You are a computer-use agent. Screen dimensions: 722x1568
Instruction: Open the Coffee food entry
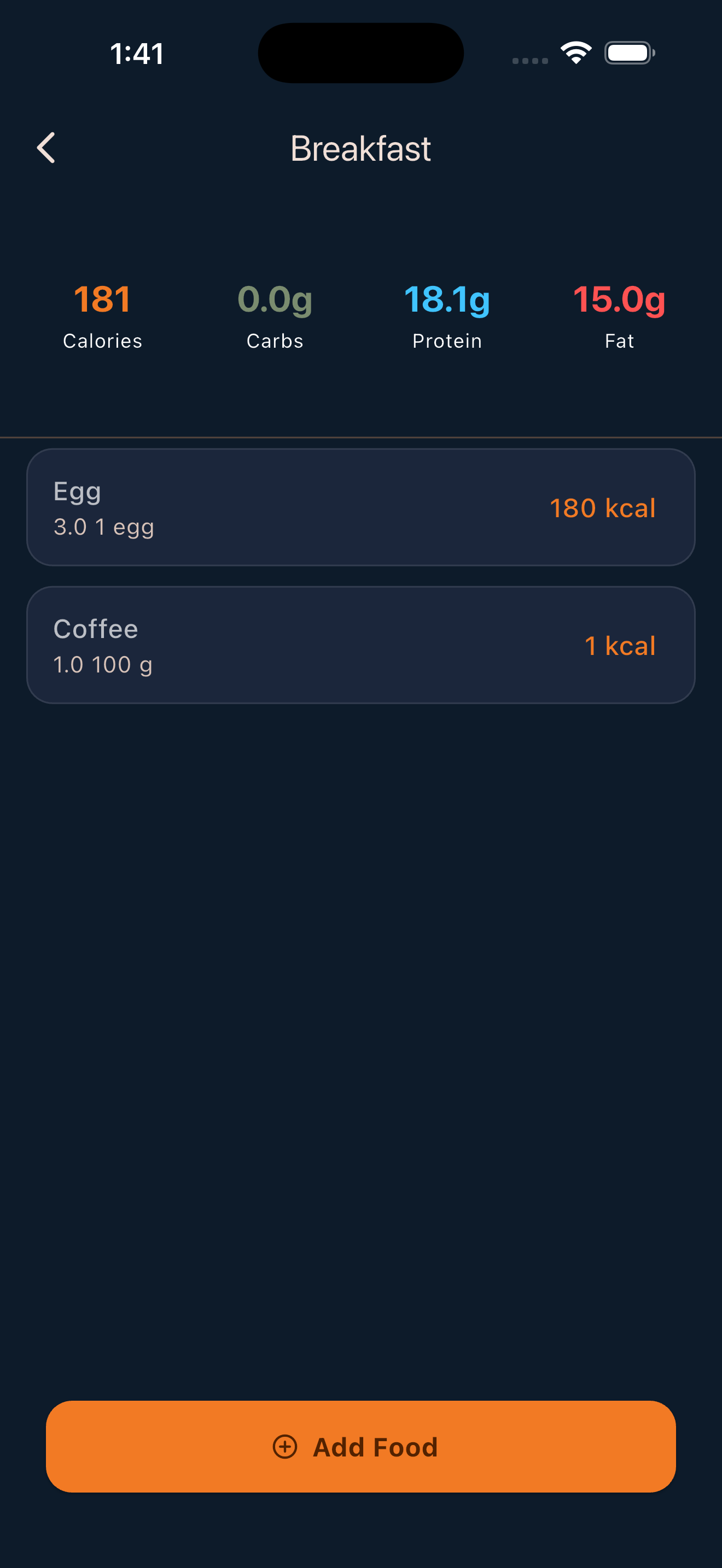[x=360, y=645]
